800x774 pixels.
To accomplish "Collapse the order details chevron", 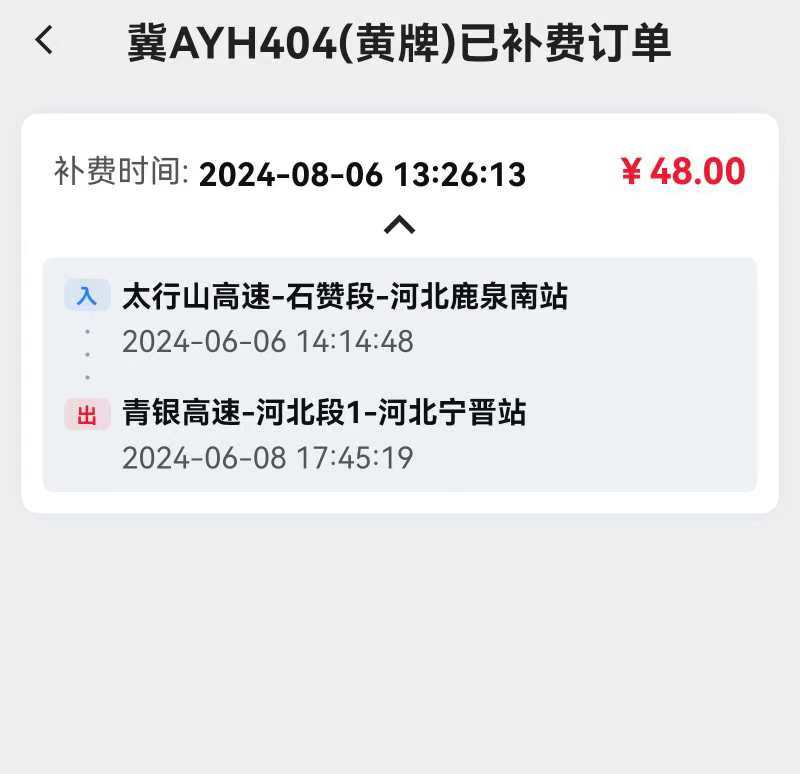I will click(x=399, y=224).
